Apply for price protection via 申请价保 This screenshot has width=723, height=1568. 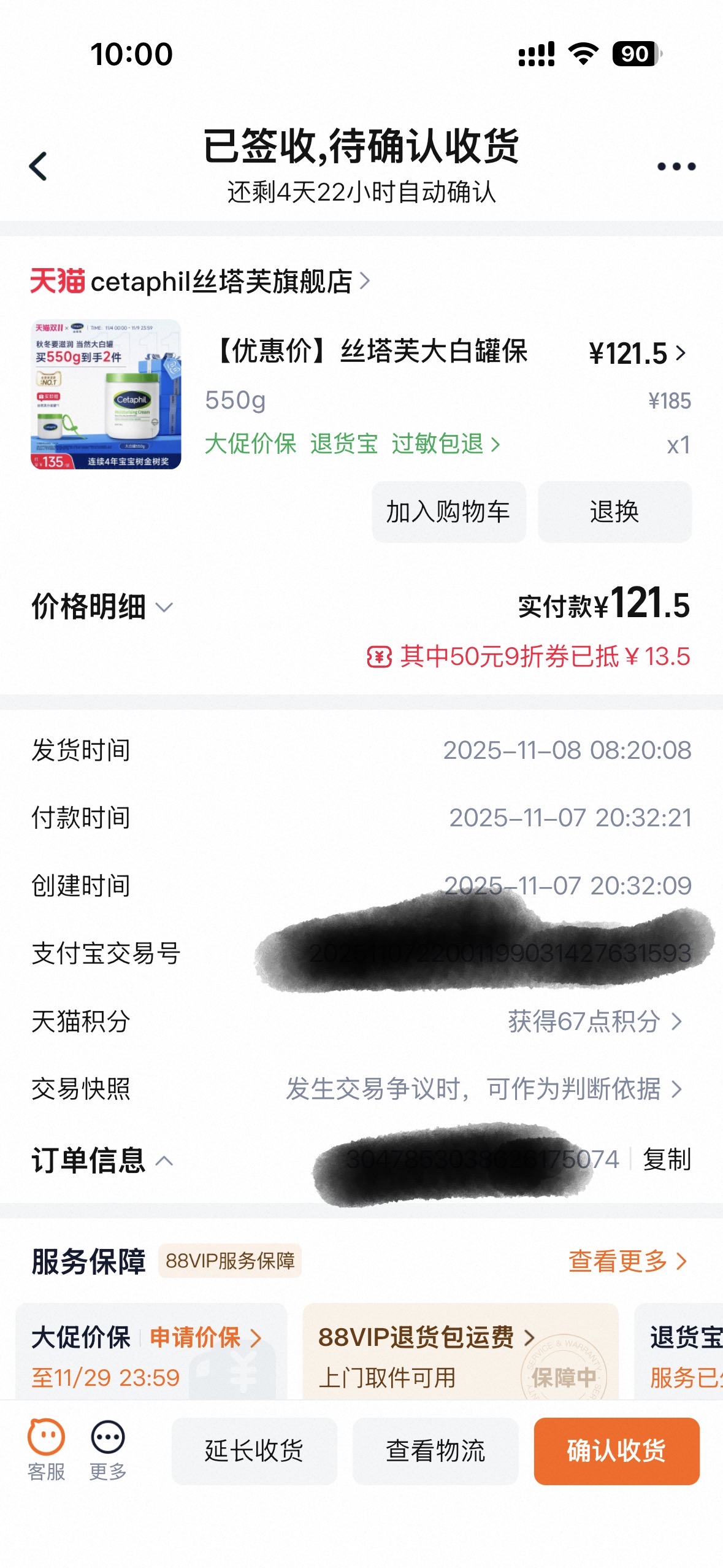click(x=205, y=1337)
